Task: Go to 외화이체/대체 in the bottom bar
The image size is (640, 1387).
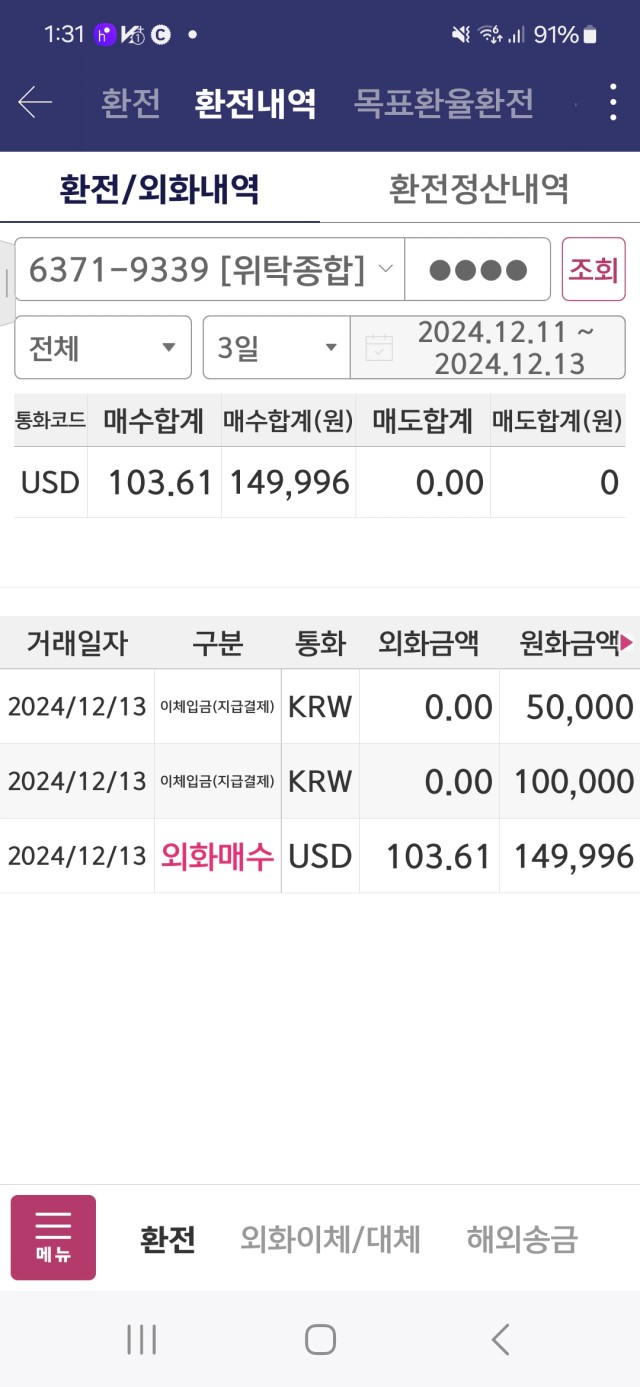Action: (331, 1240)
